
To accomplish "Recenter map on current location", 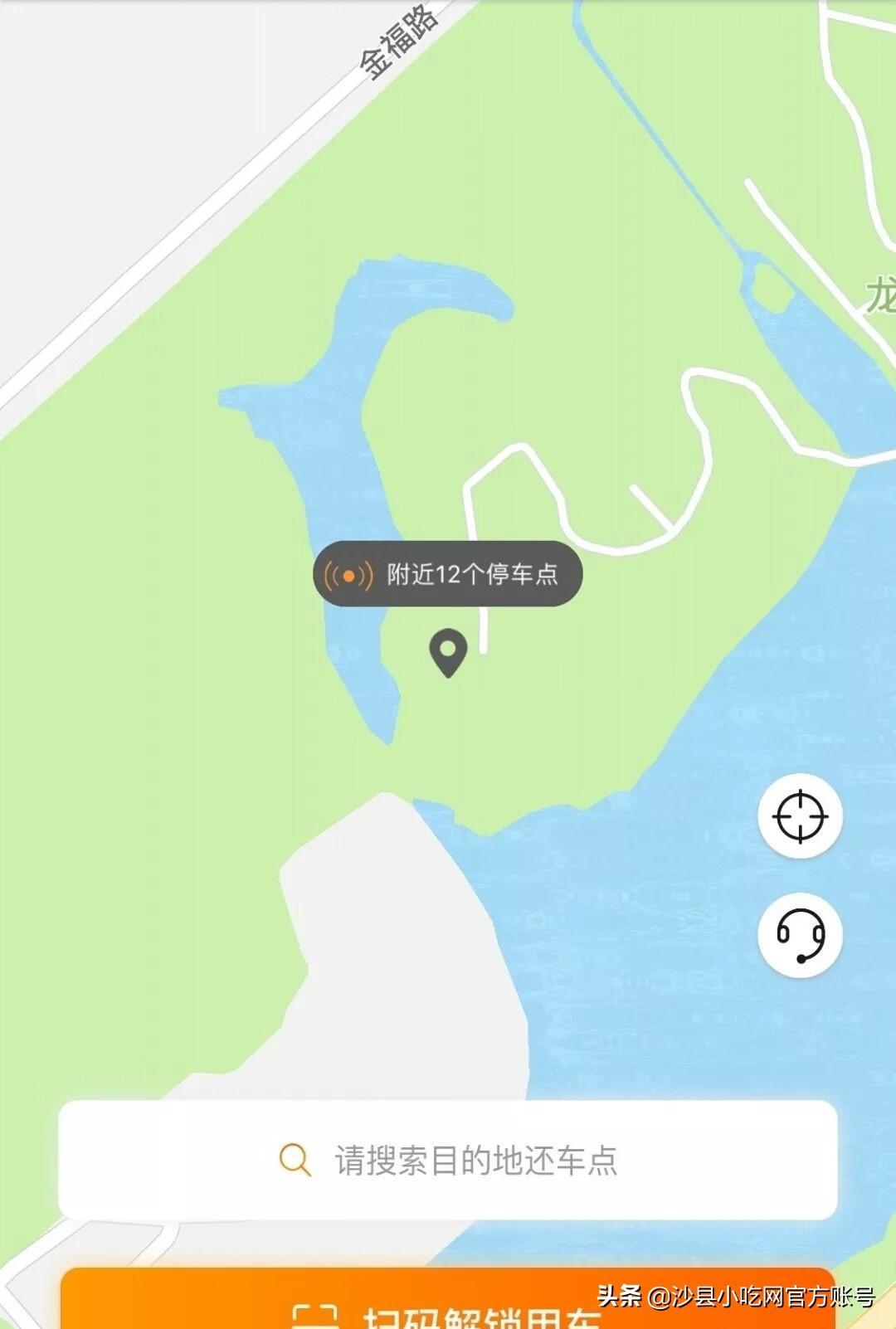I will point(800,816).
